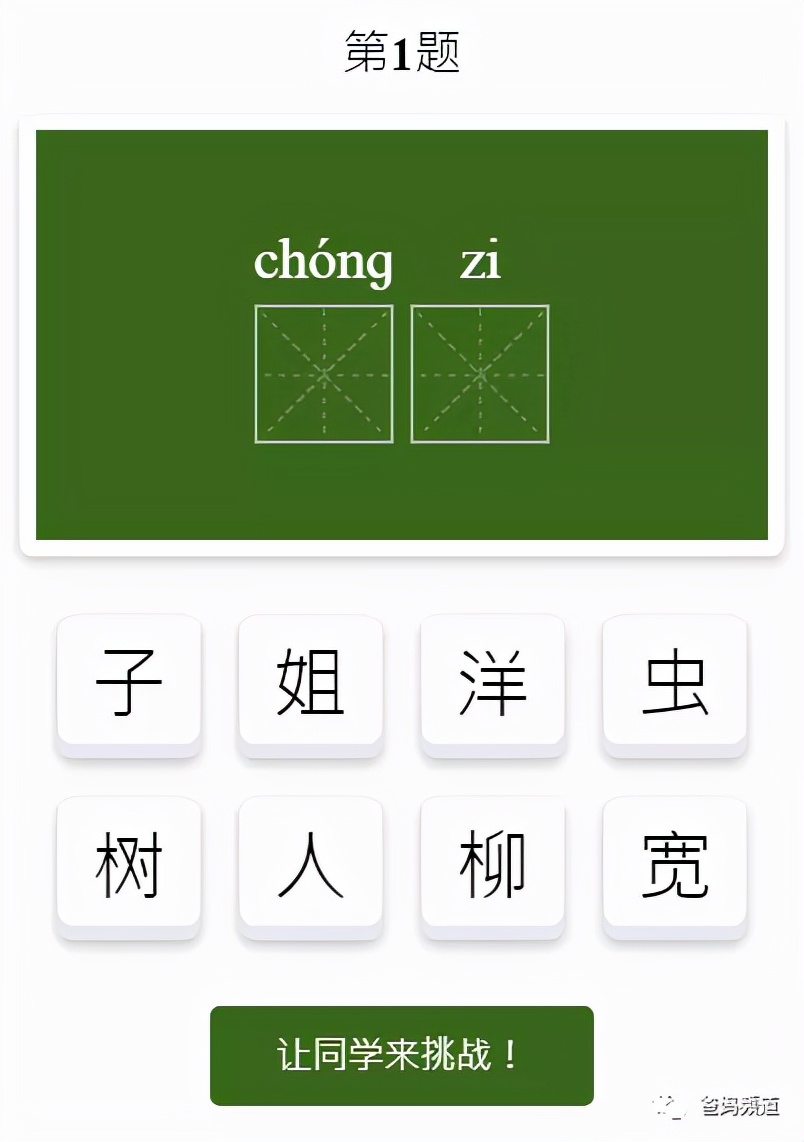Tap the answer box under zi
Screen dimensions: 804x1142
tap(480, 374)
